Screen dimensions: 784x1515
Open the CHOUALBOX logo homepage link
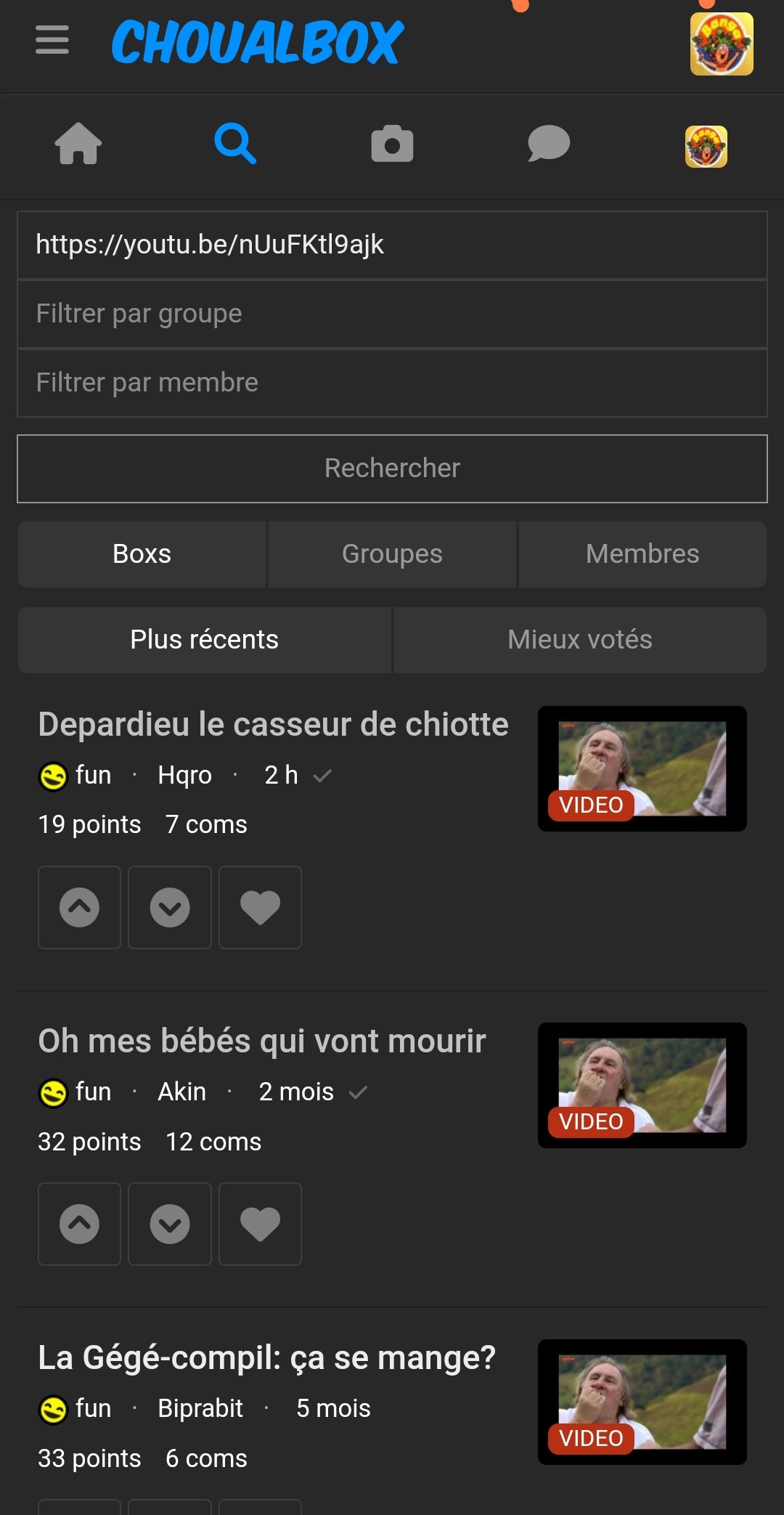coord(257,42)
